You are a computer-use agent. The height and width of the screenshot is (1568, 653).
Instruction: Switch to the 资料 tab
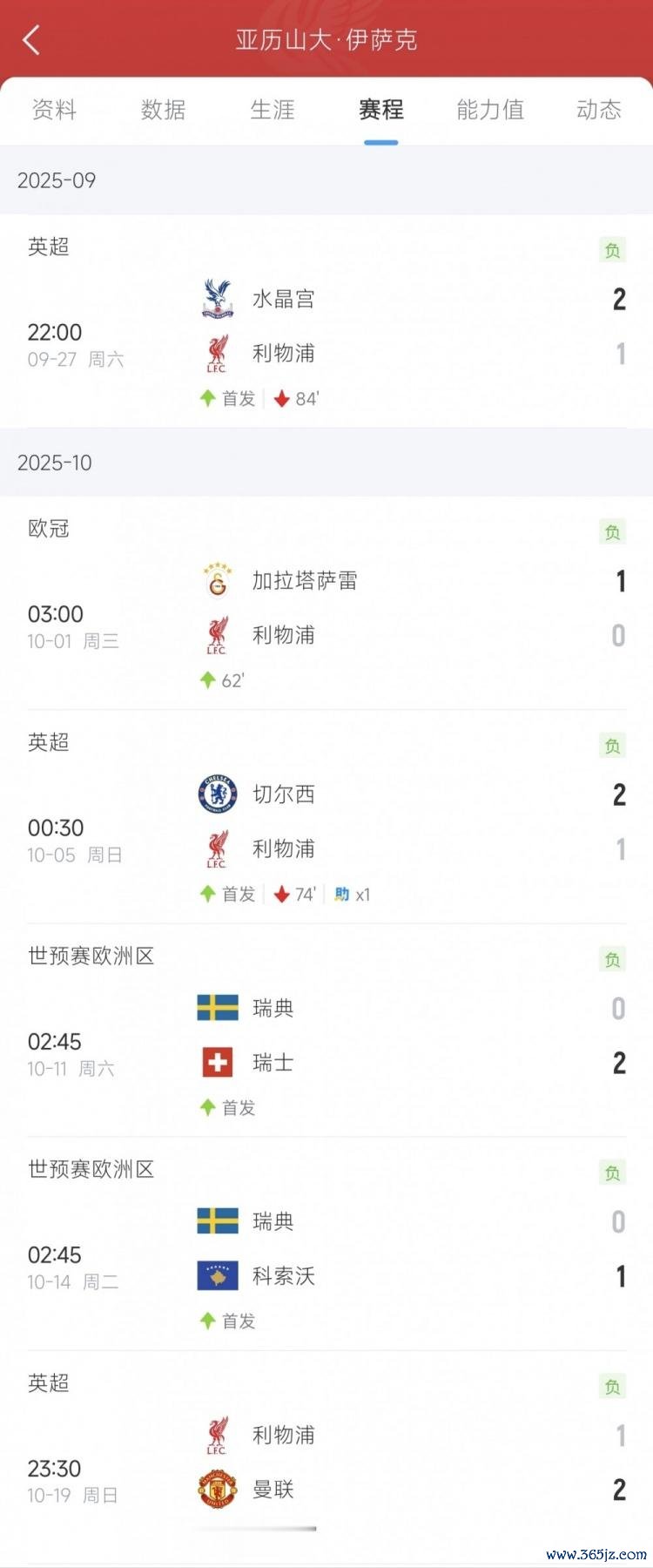pyautogui.click(x=54, y=110)
